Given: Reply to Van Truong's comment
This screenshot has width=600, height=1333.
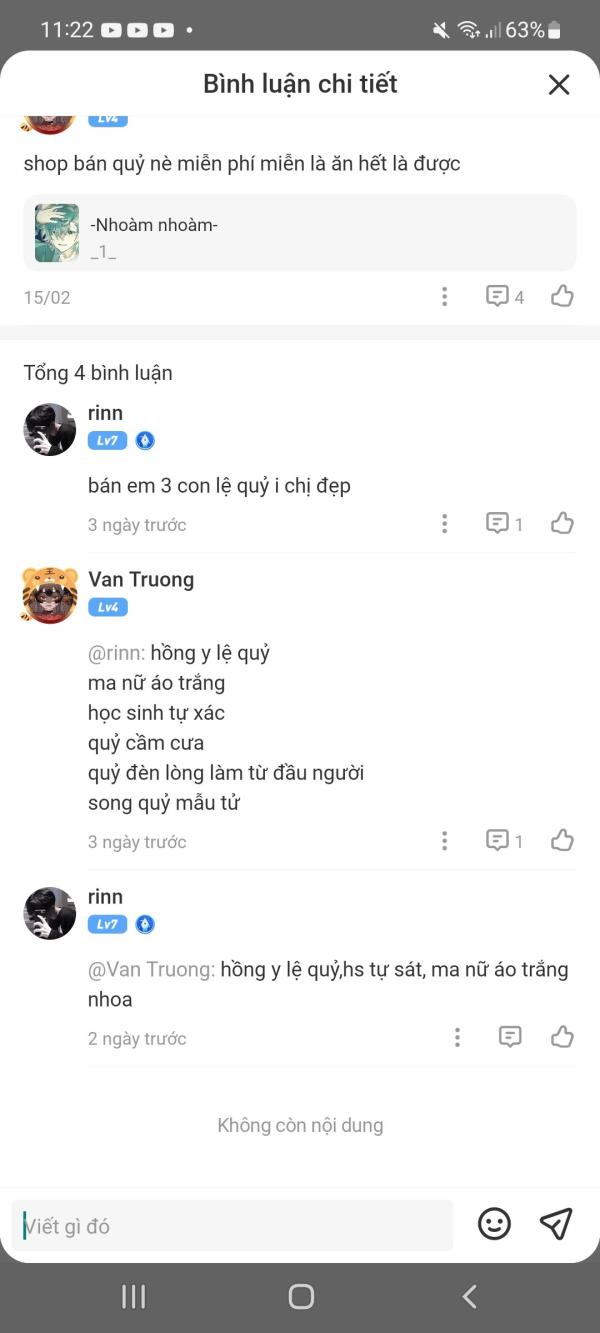Looking at the screenshot, I should click(505, 840).
